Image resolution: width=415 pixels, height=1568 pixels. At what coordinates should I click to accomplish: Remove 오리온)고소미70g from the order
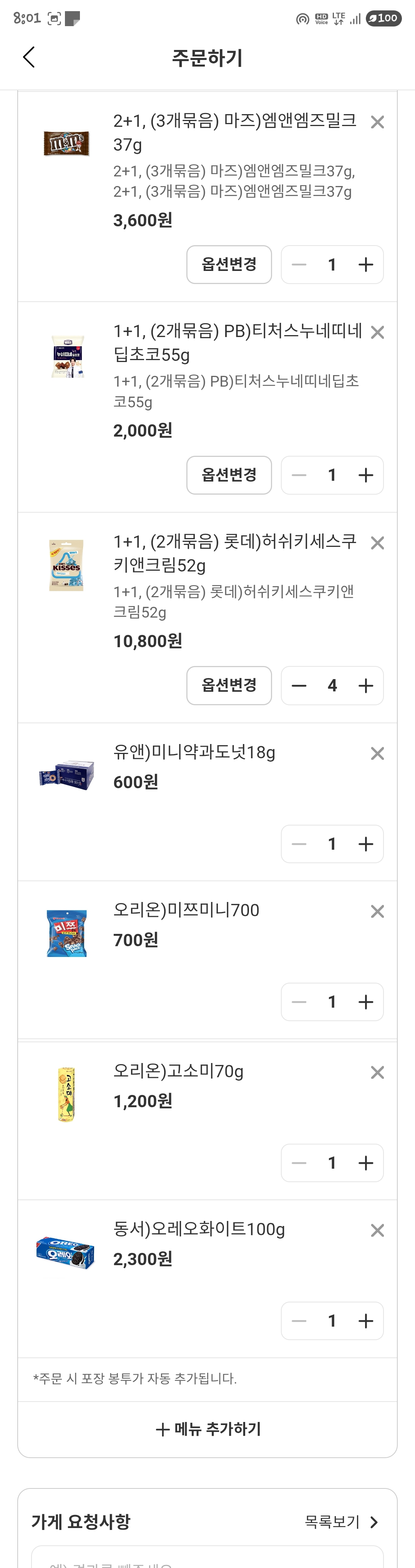click(377, 1073)
